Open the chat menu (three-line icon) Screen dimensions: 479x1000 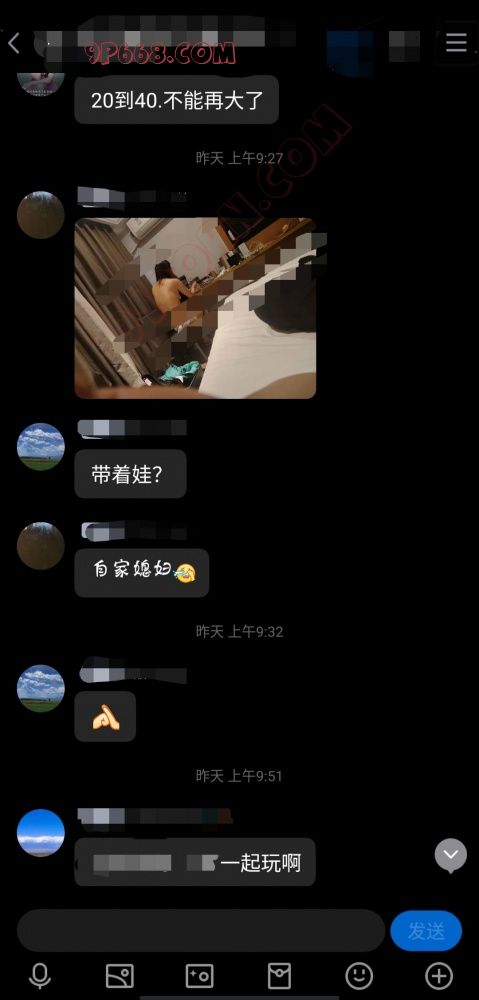click(456, 43)
